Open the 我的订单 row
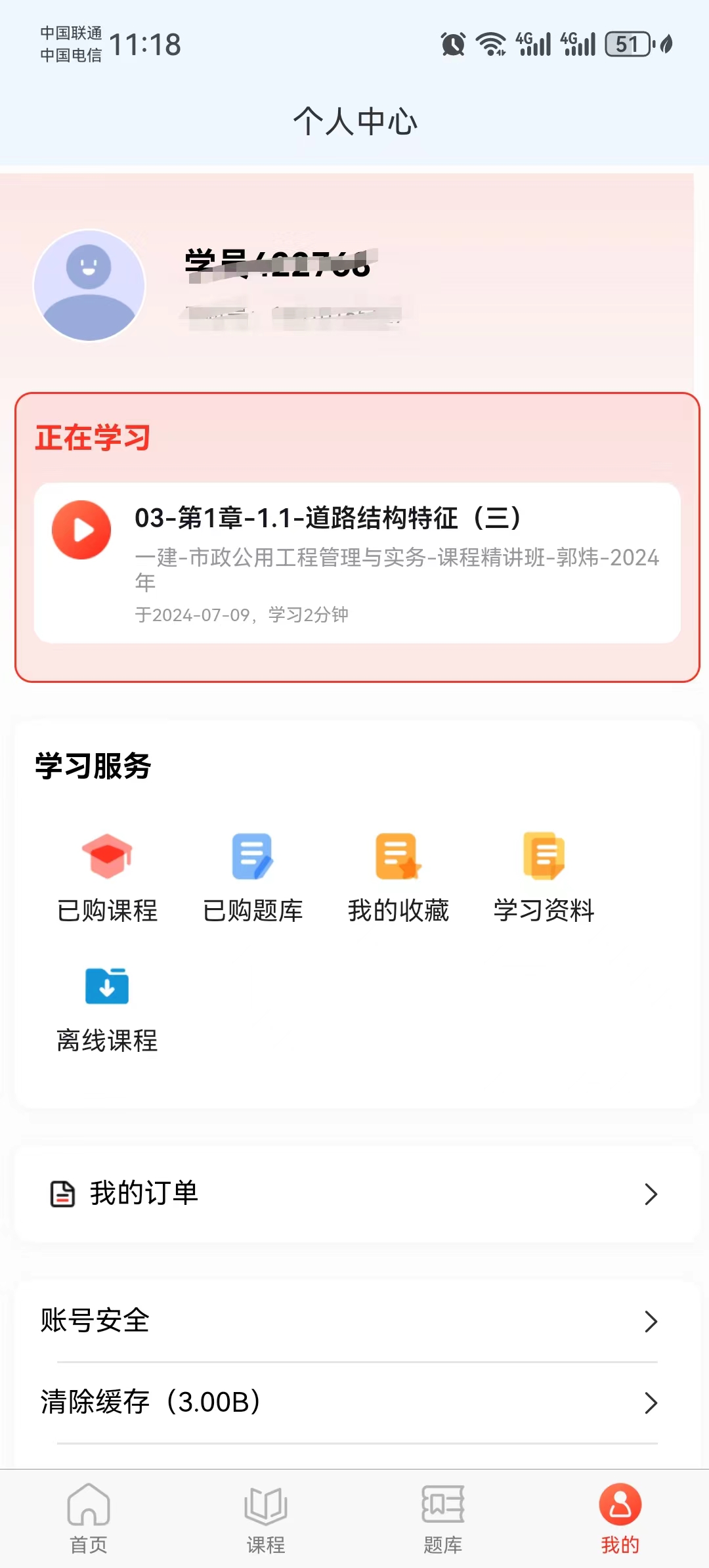Viewport: 709px width, 1568px height. click(x=357, y=1194)
